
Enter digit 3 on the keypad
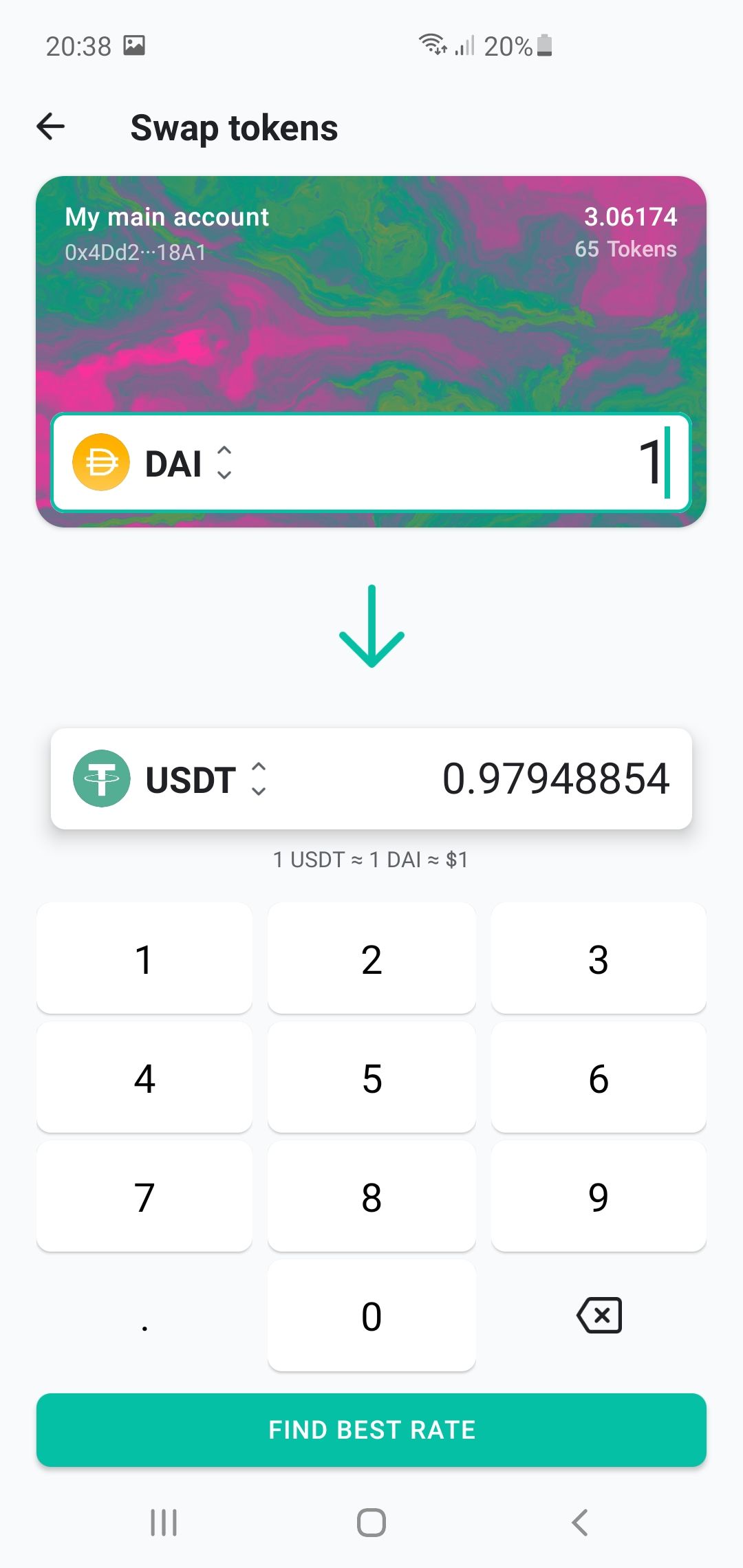coord(599,959)
